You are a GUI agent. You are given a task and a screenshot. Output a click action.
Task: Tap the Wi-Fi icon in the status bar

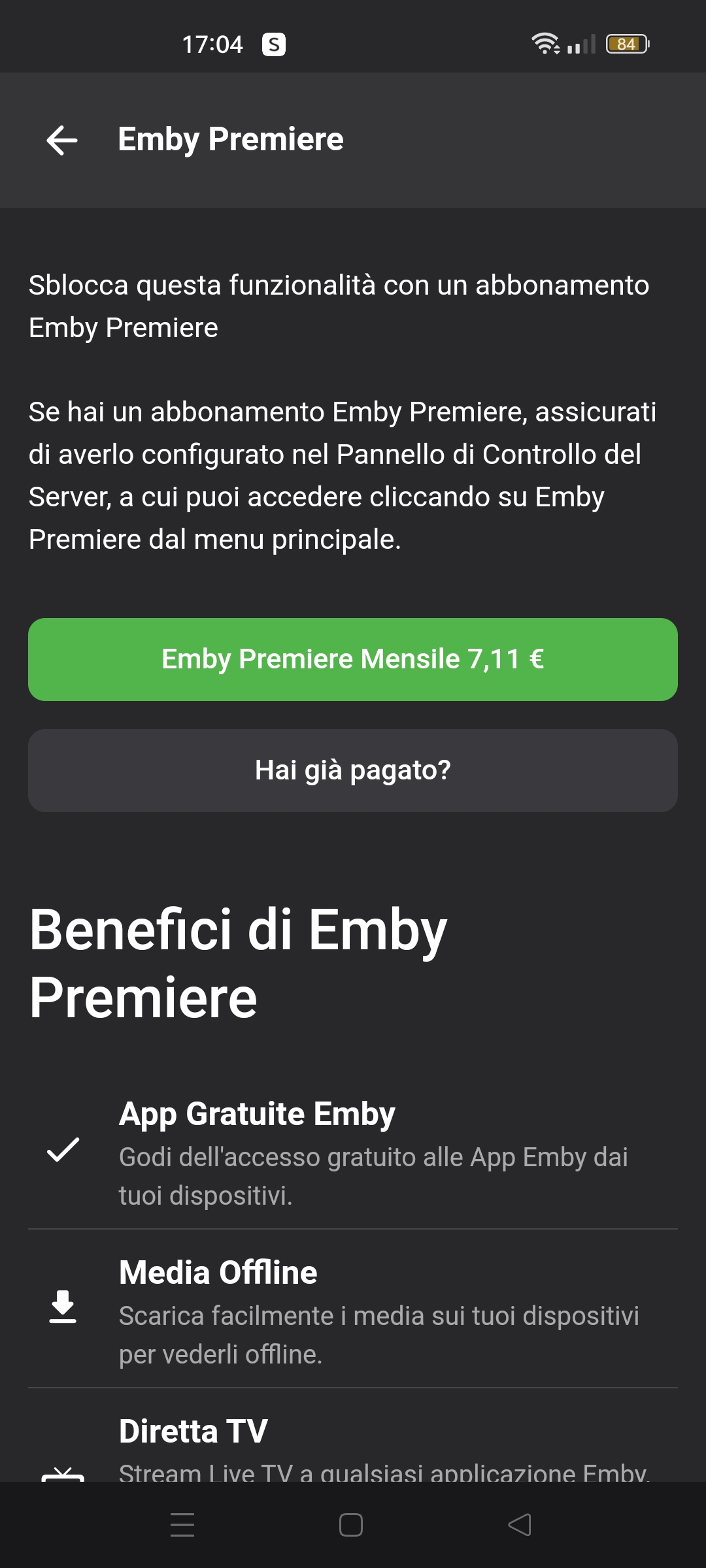click(546, 43)
